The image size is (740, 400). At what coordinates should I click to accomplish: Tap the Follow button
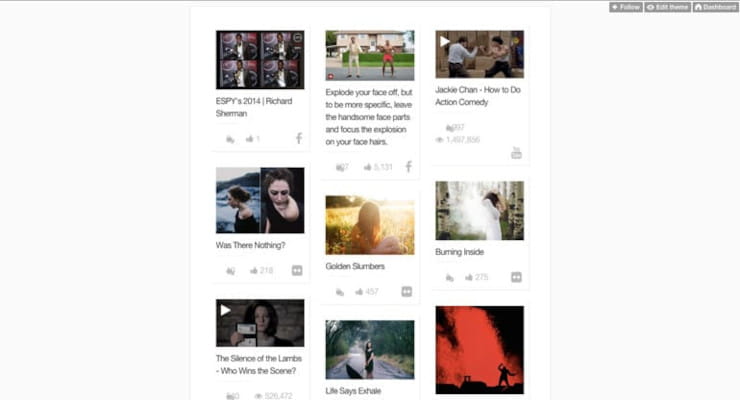pyautogui.click(x=626, y=7)
